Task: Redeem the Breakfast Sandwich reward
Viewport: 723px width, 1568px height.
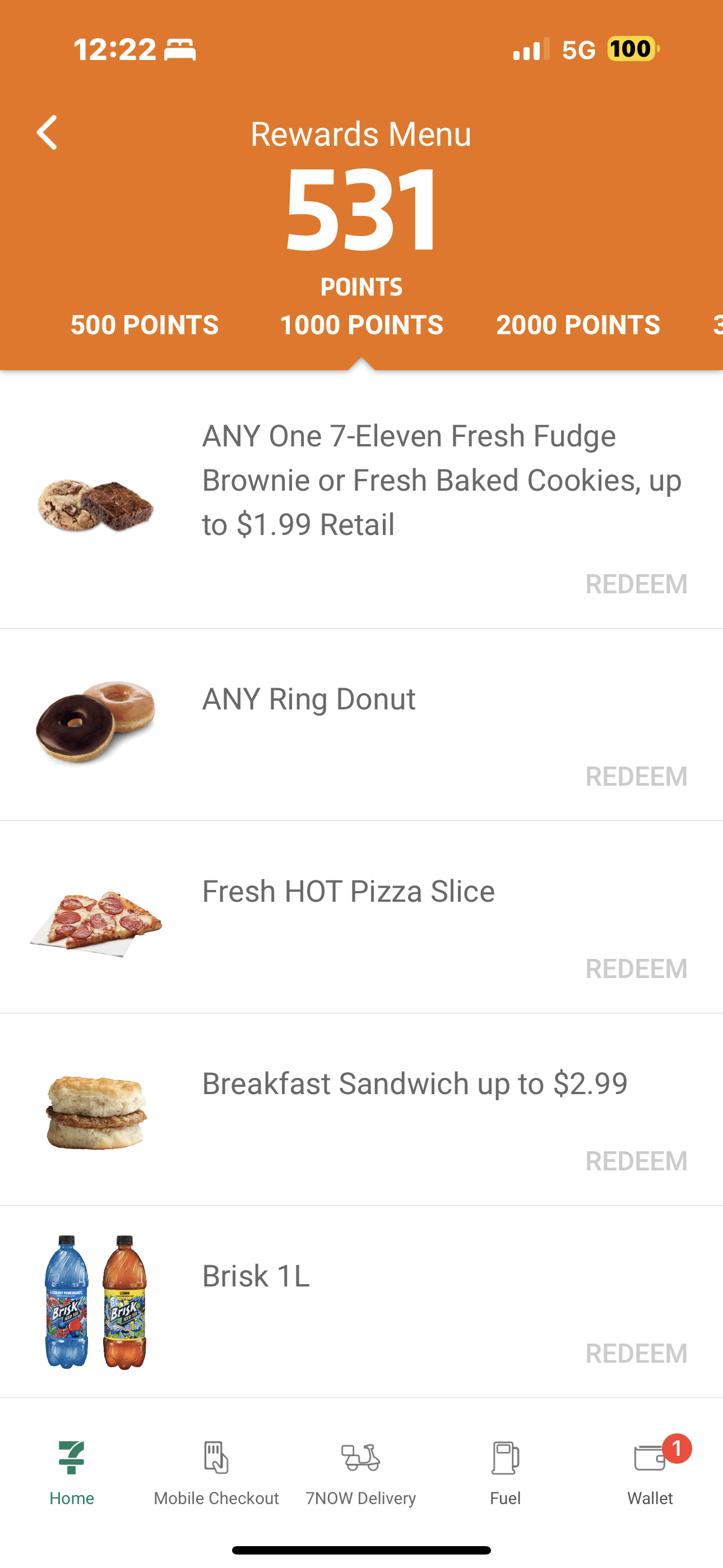Action: [x=636, y=1161]
